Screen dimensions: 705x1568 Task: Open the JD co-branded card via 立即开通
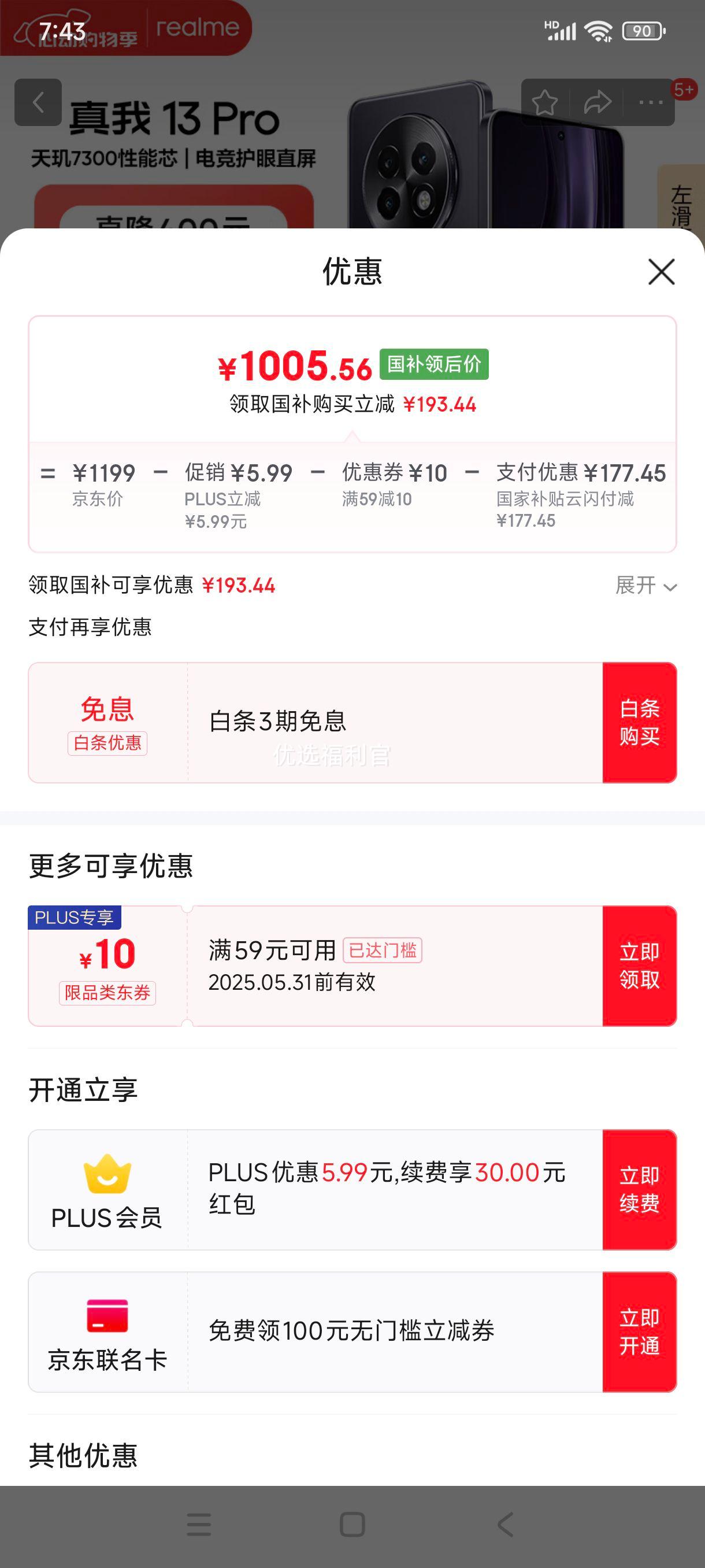pos(639,1332)
